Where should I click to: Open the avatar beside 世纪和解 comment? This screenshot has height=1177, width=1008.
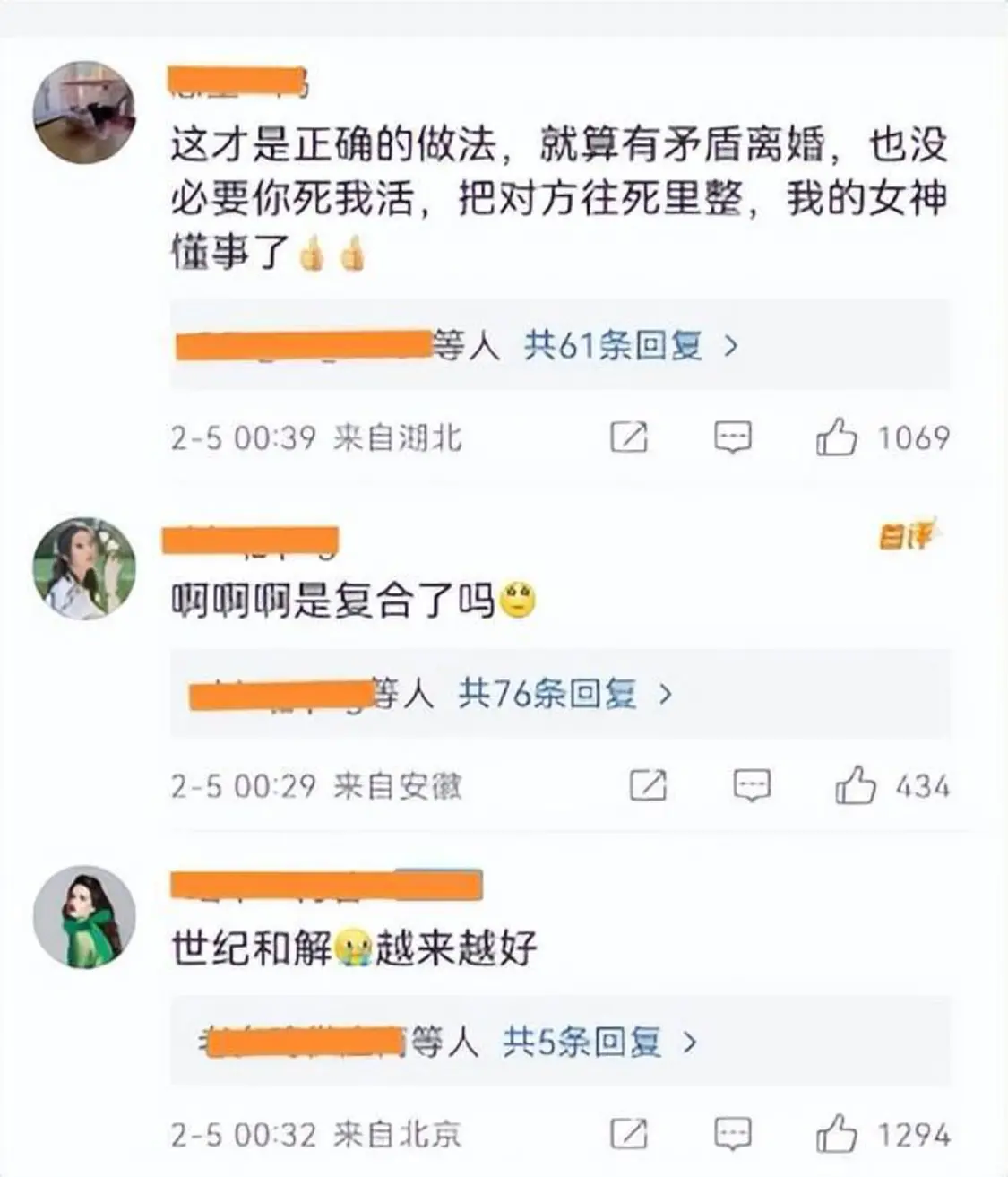tap(84, 916)
